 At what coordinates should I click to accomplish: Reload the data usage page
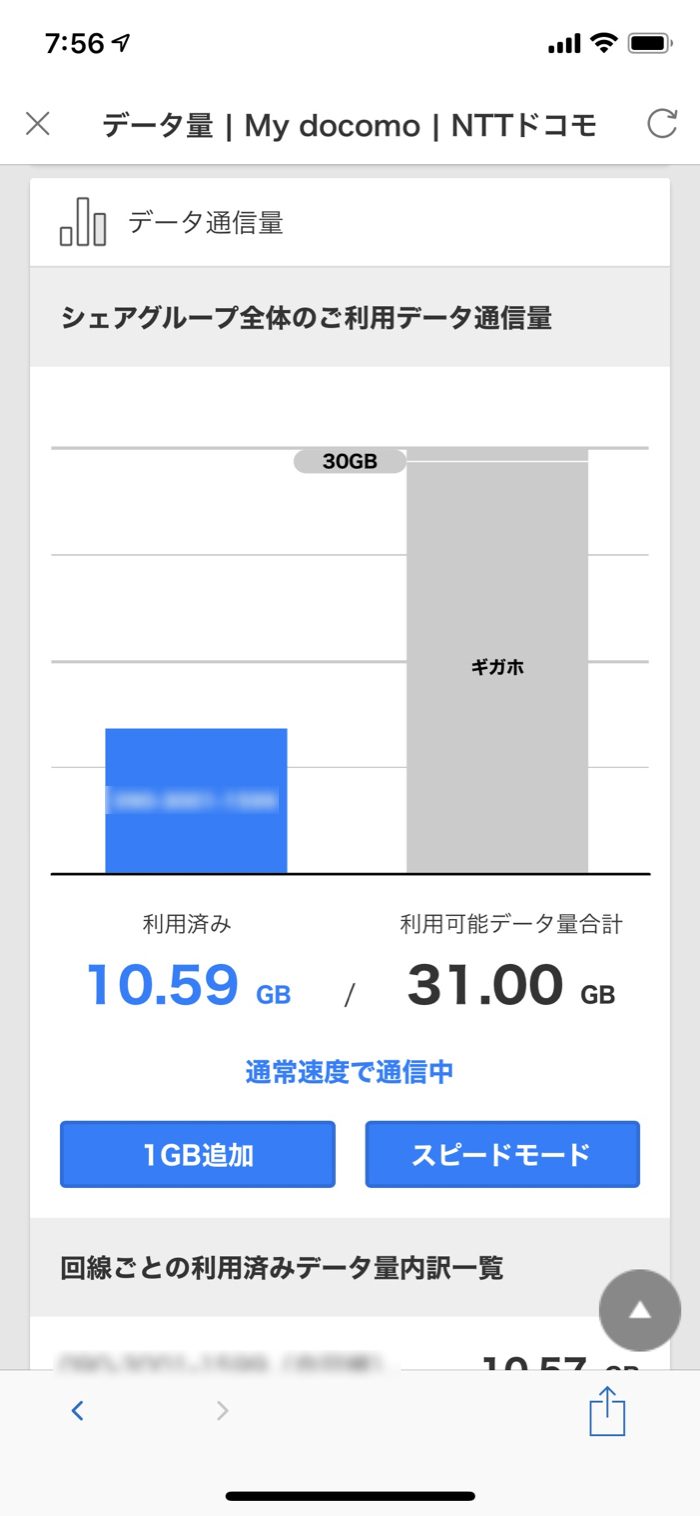click(662, 124)
